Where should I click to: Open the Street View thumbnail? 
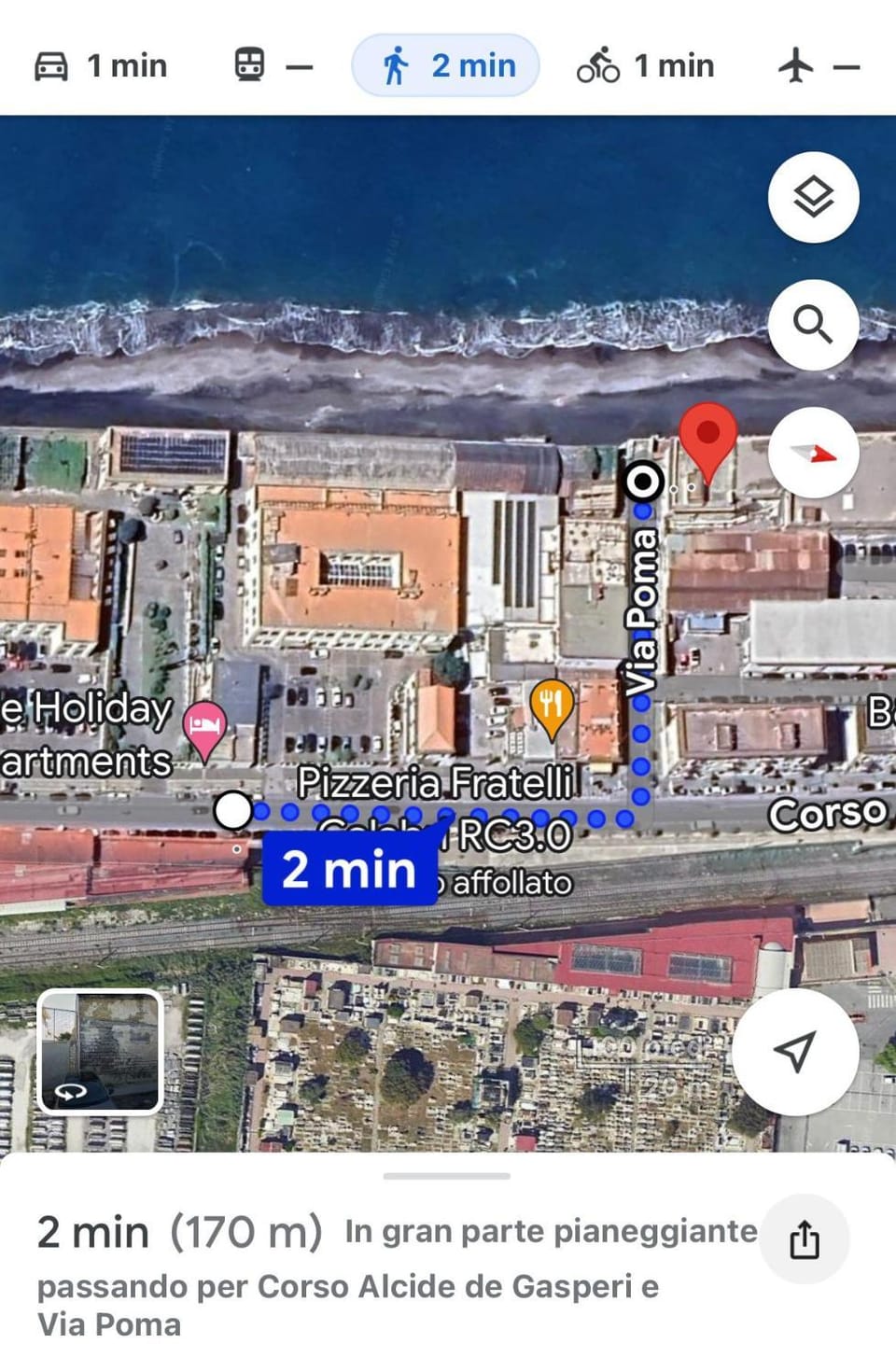pos(101,1052)
